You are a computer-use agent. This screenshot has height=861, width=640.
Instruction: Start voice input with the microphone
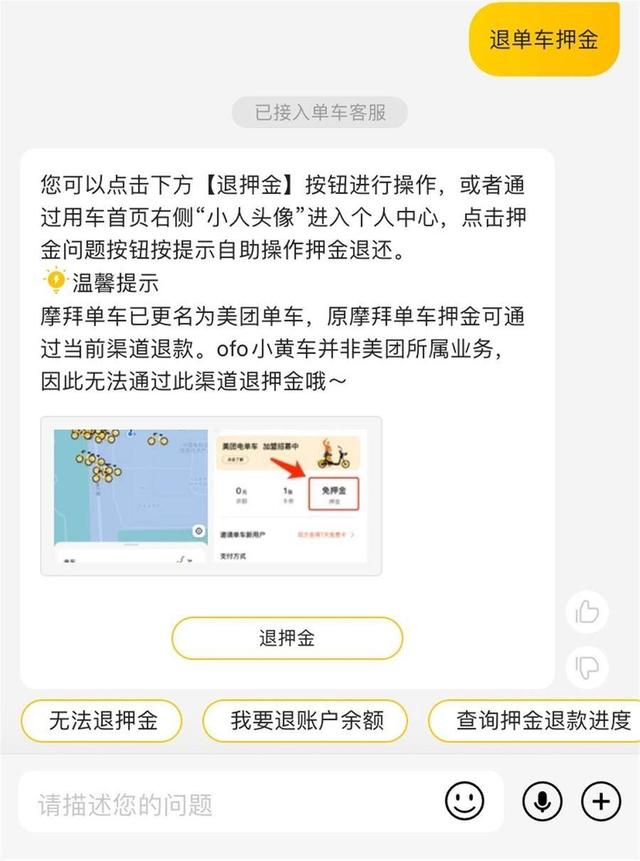[542, 801]
